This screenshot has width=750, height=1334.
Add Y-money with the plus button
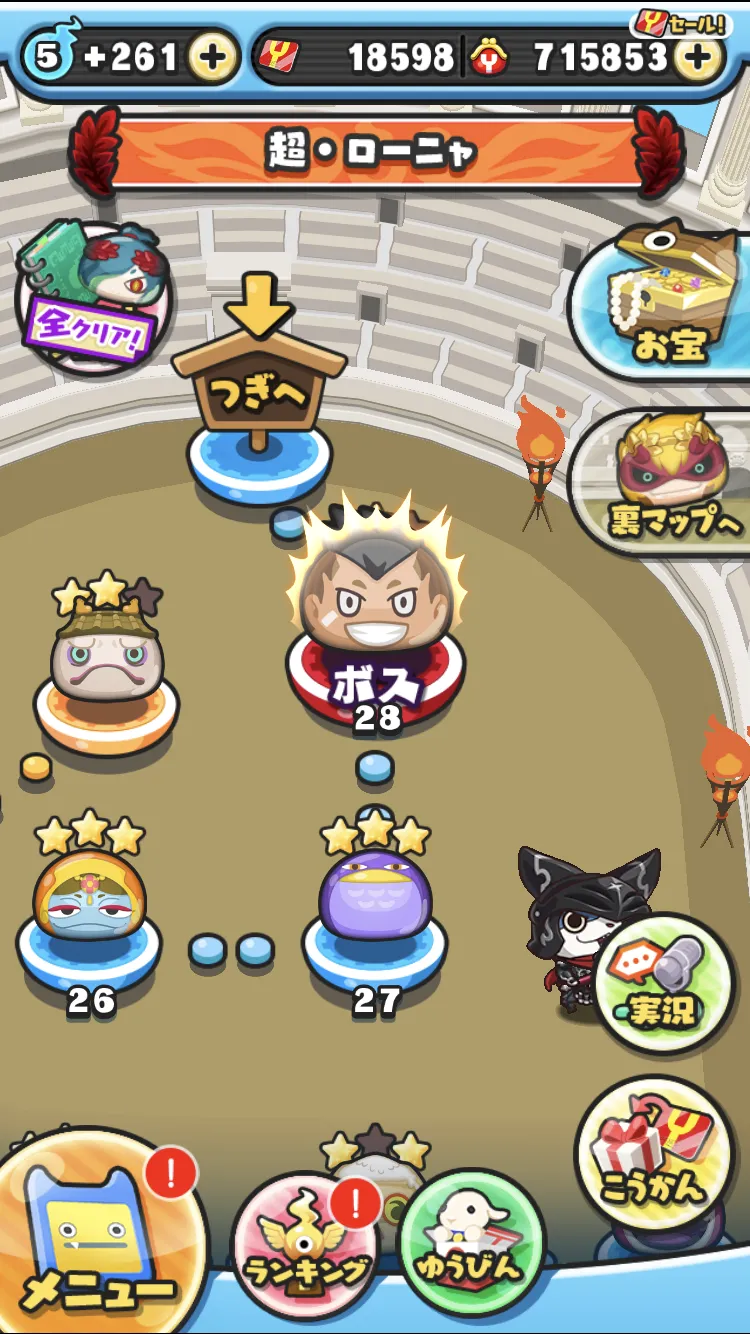(x=699, y=59)
